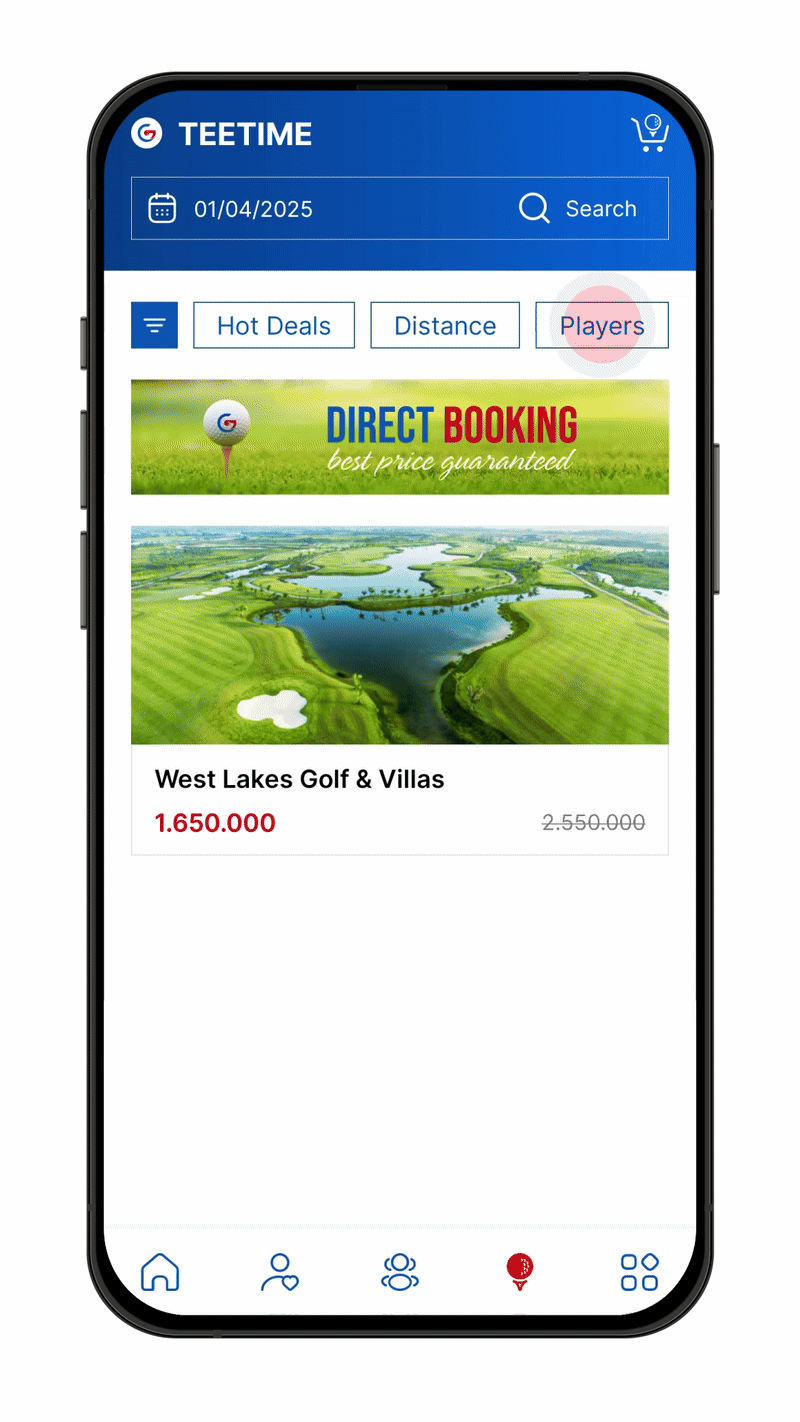
Task: Open the filter options icon
Action: pos(154,326)
